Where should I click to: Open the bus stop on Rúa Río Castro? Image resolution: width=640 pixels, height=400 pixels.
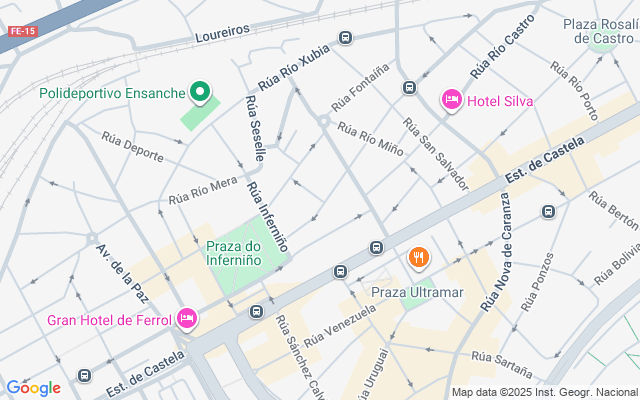[x=409, y=88]
